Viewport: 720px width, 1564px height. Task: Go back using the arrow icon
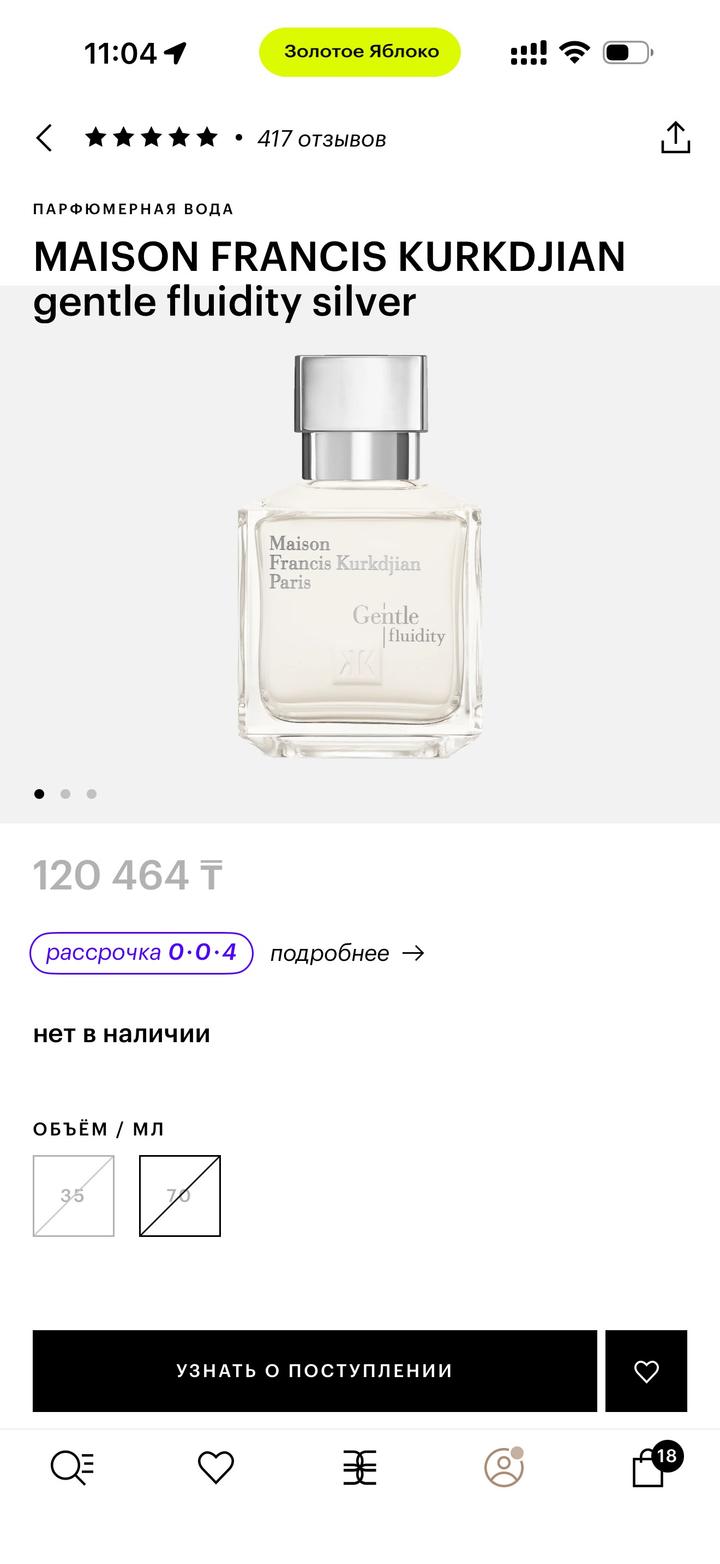pyautogui.click(x=44, y=138)
